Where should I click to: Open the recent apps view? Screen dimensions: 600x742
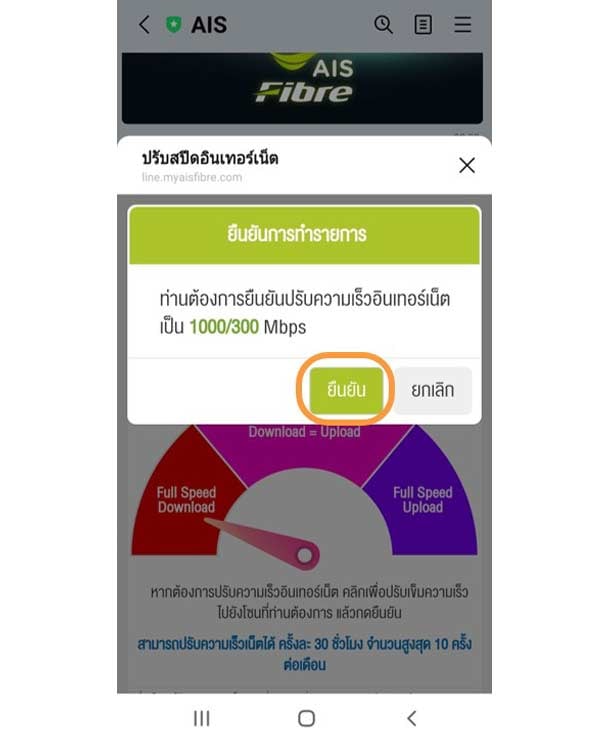point(201,718)
